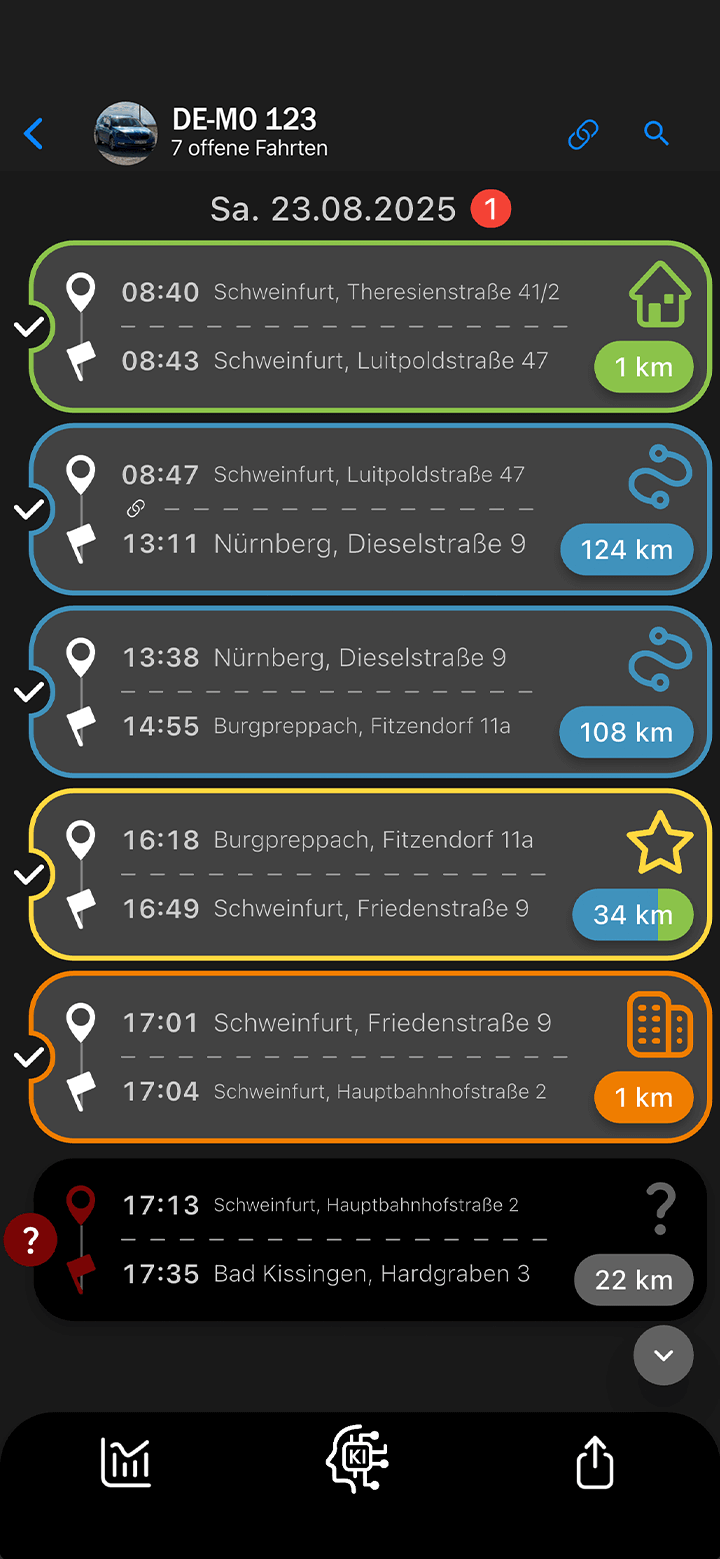Image resolution: width=720 pixels, height=1559 pixels.
Task: Click the star icon on the 16:18 trip
Action: click(x=661, y=843)
